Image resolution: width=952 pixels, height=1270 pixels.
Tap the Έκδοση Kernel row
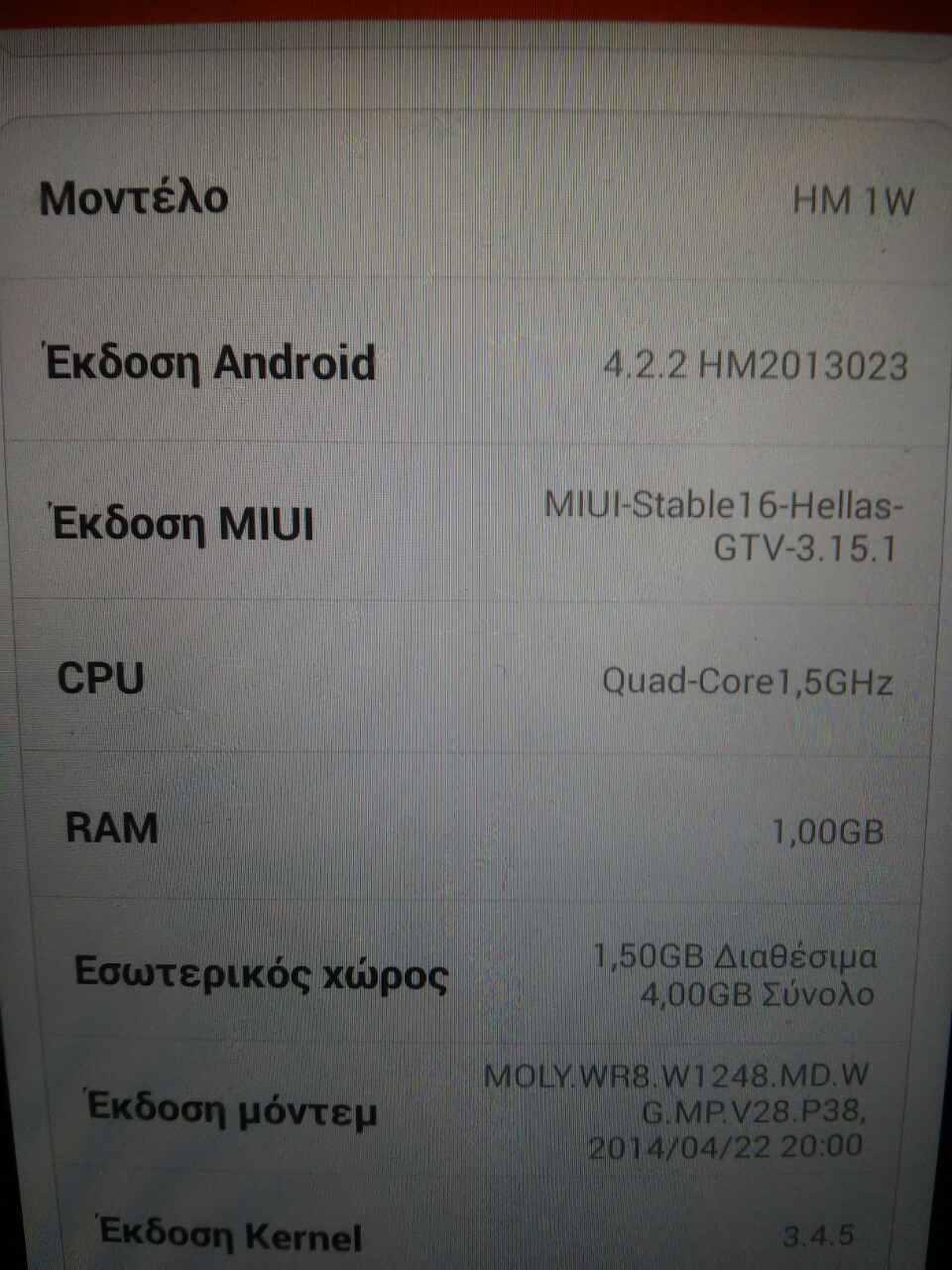tap(474, 1228)
